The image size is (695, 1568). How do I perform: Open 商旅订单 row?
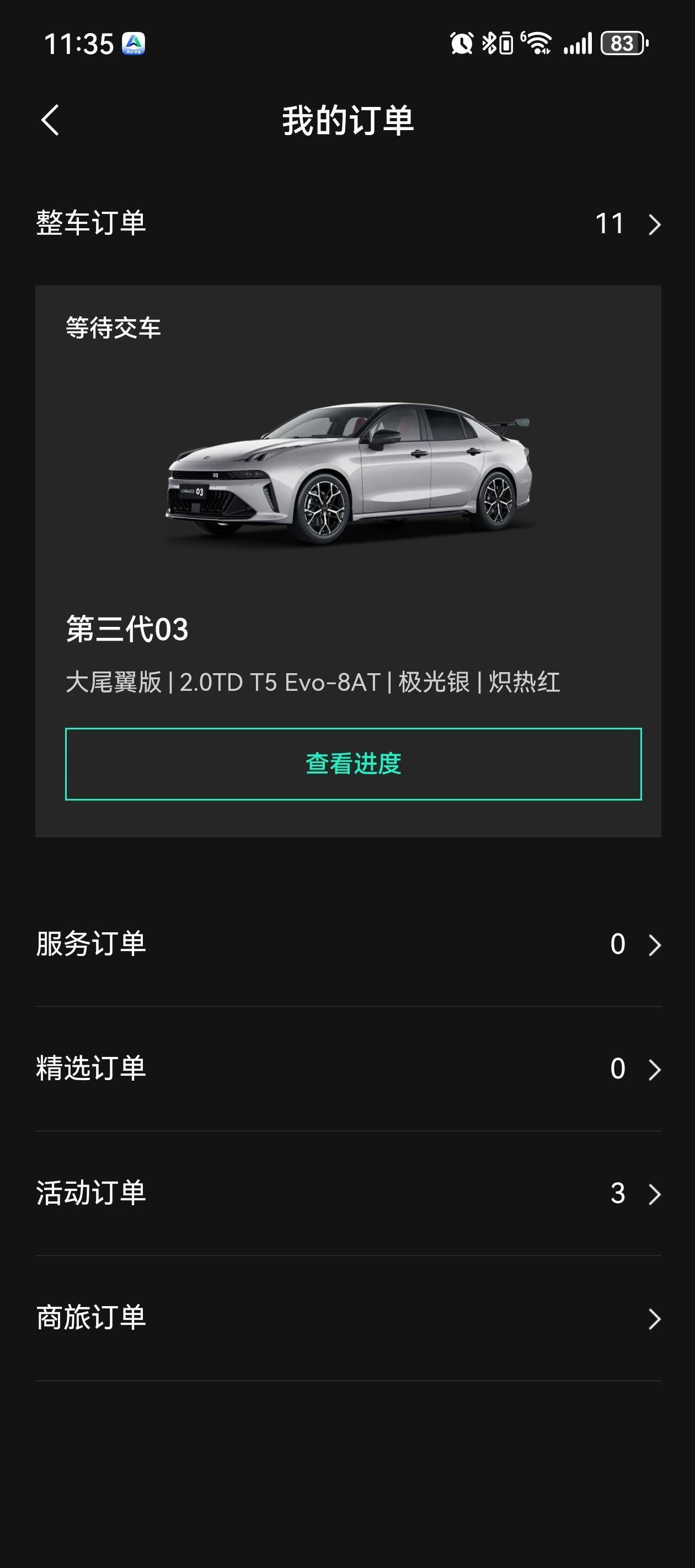pos(347,1318)
